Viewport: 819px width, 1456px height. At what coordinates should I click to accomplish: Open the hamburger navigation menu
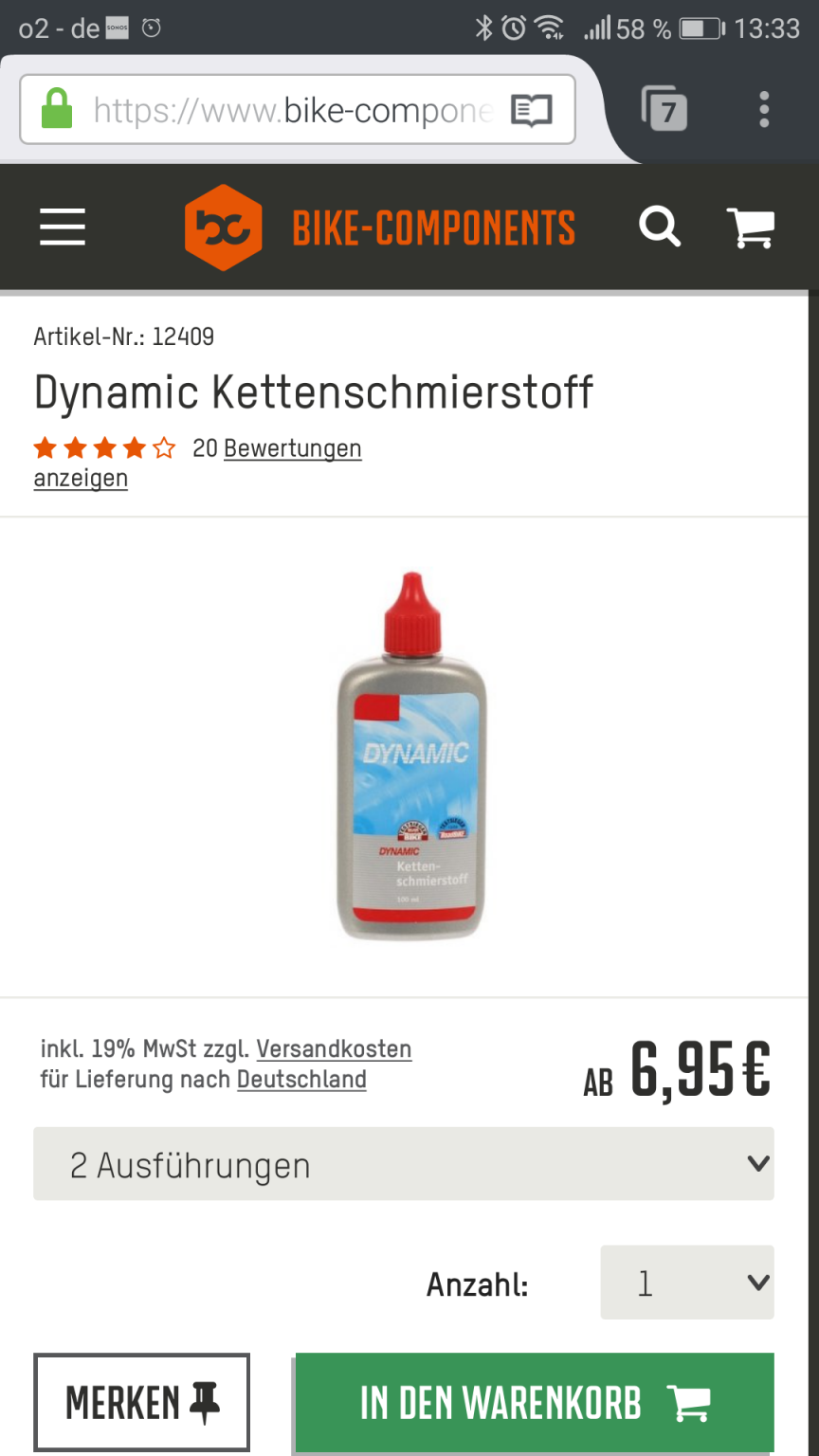point(63,227)
